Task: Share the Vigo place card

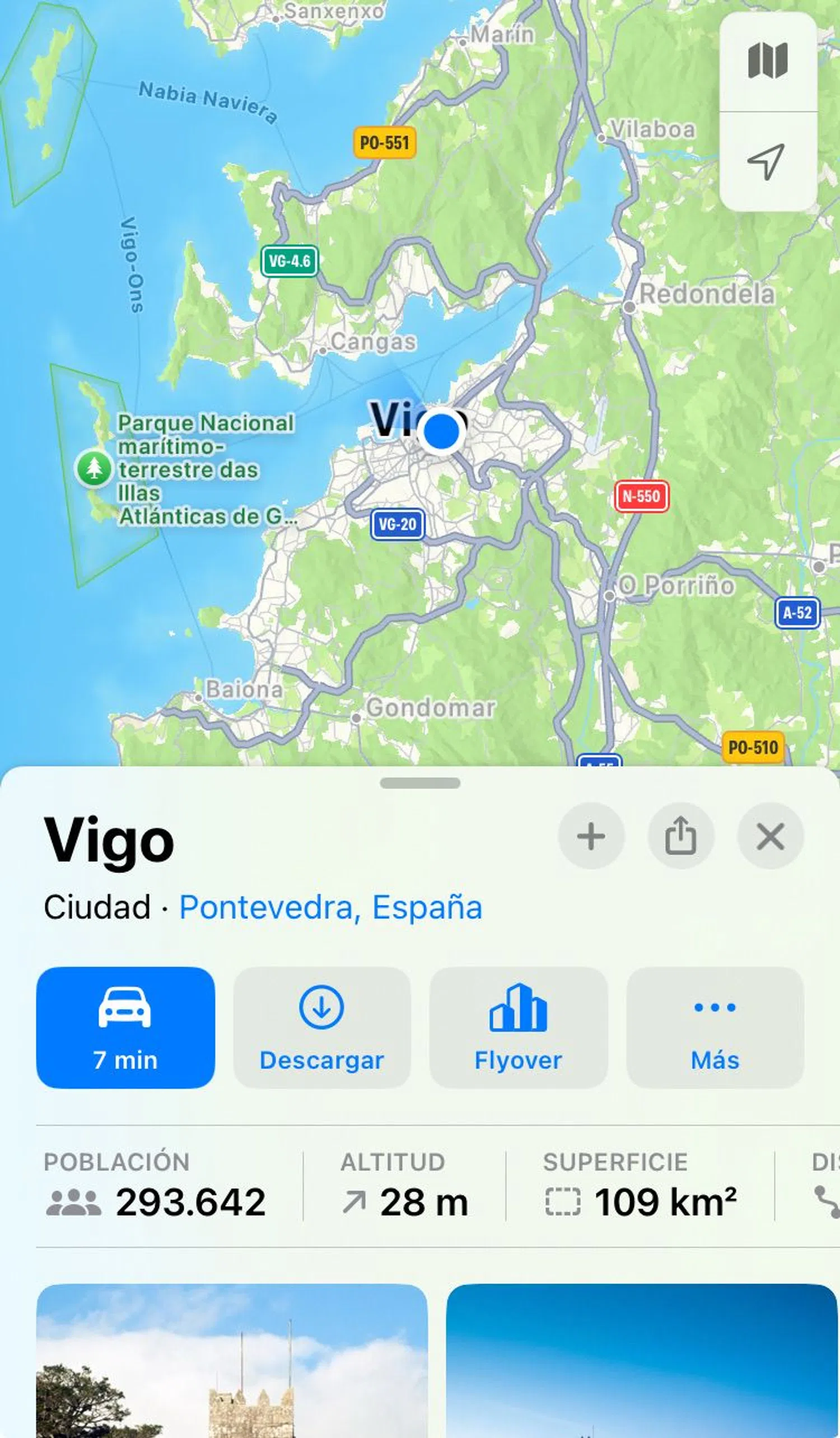Action: click(680, 837)
